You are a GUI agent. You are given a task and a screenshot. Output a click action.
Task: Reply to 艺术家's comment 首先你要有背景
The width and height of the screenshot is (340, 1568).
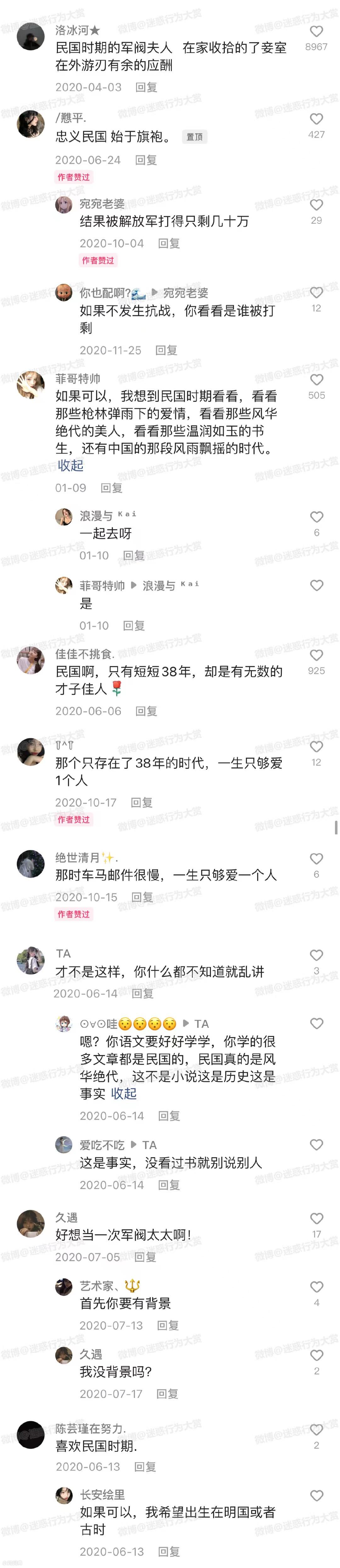168,1325
